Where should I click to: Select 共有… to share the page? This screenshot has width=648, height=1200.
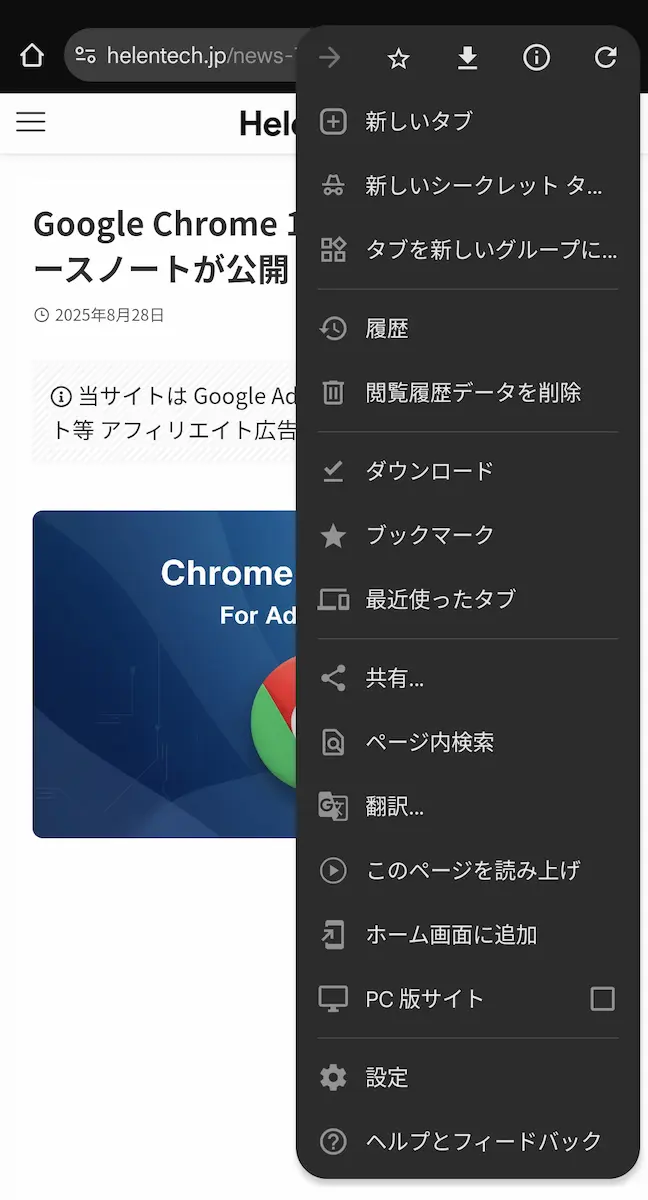tap(468, 679)
